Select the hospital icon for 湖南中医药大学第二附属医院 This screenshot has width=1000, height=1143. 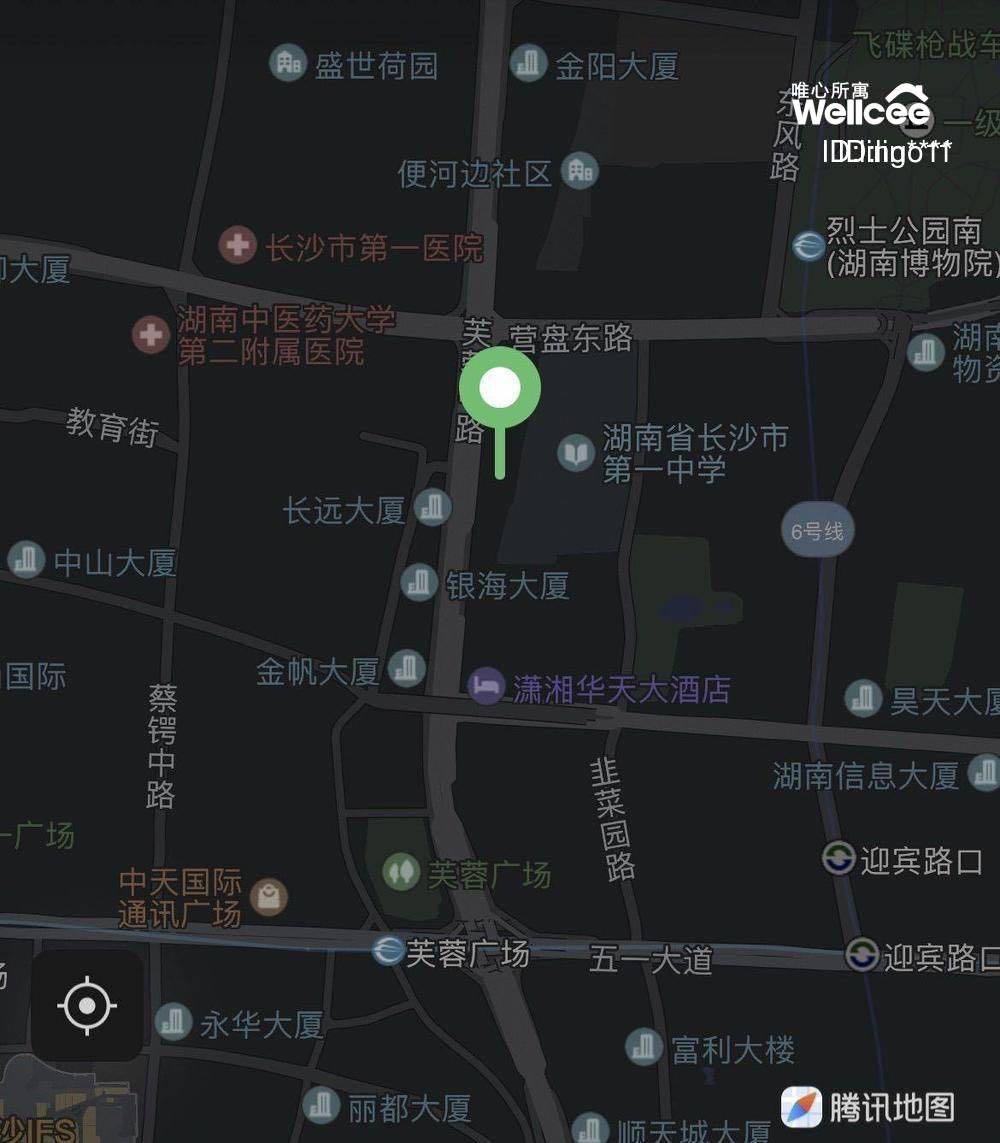[x=150, y=335]
